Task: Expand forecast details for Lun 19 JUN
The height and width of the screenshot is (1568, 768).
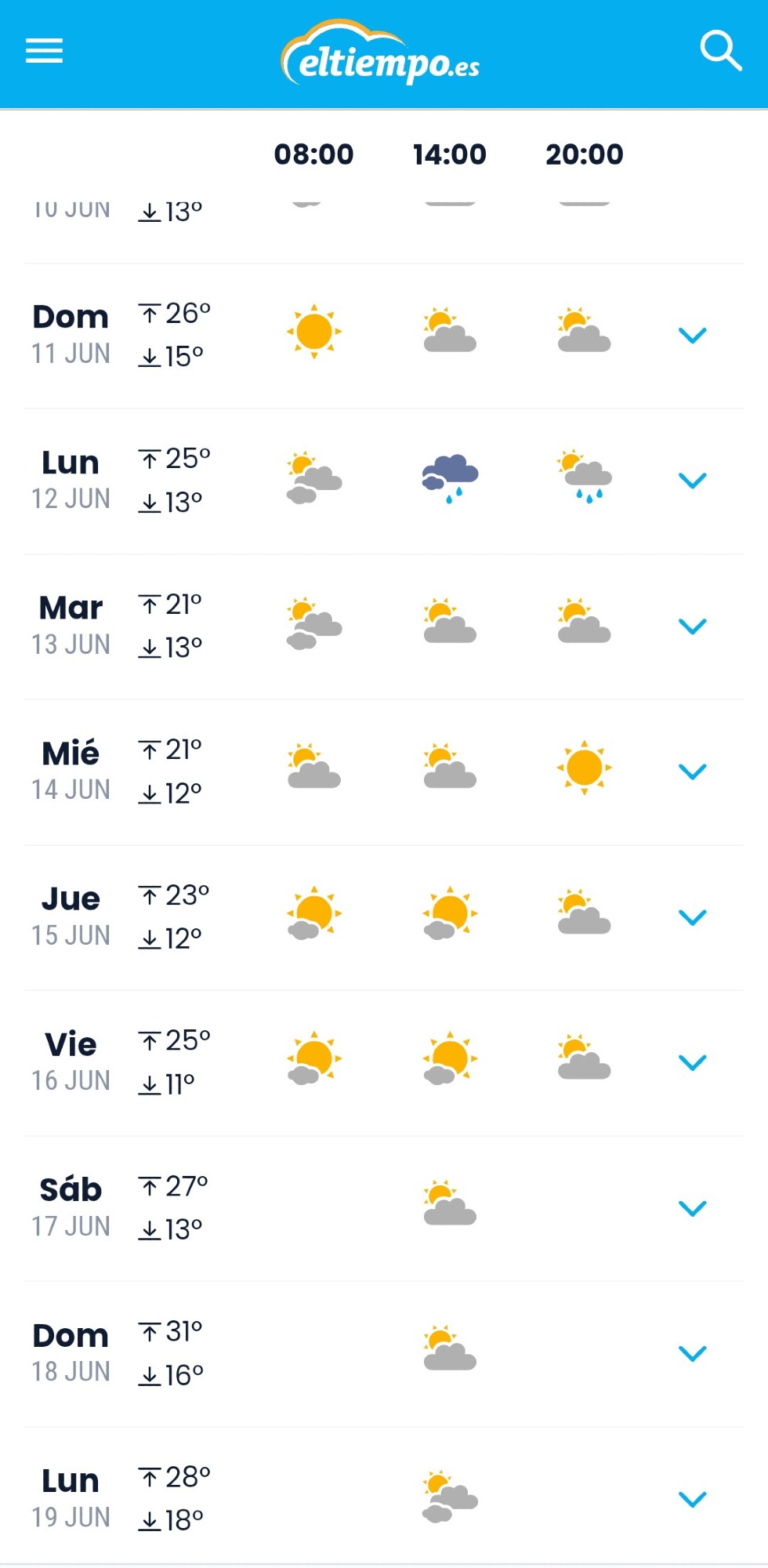Action: (x=692, y=1499)
